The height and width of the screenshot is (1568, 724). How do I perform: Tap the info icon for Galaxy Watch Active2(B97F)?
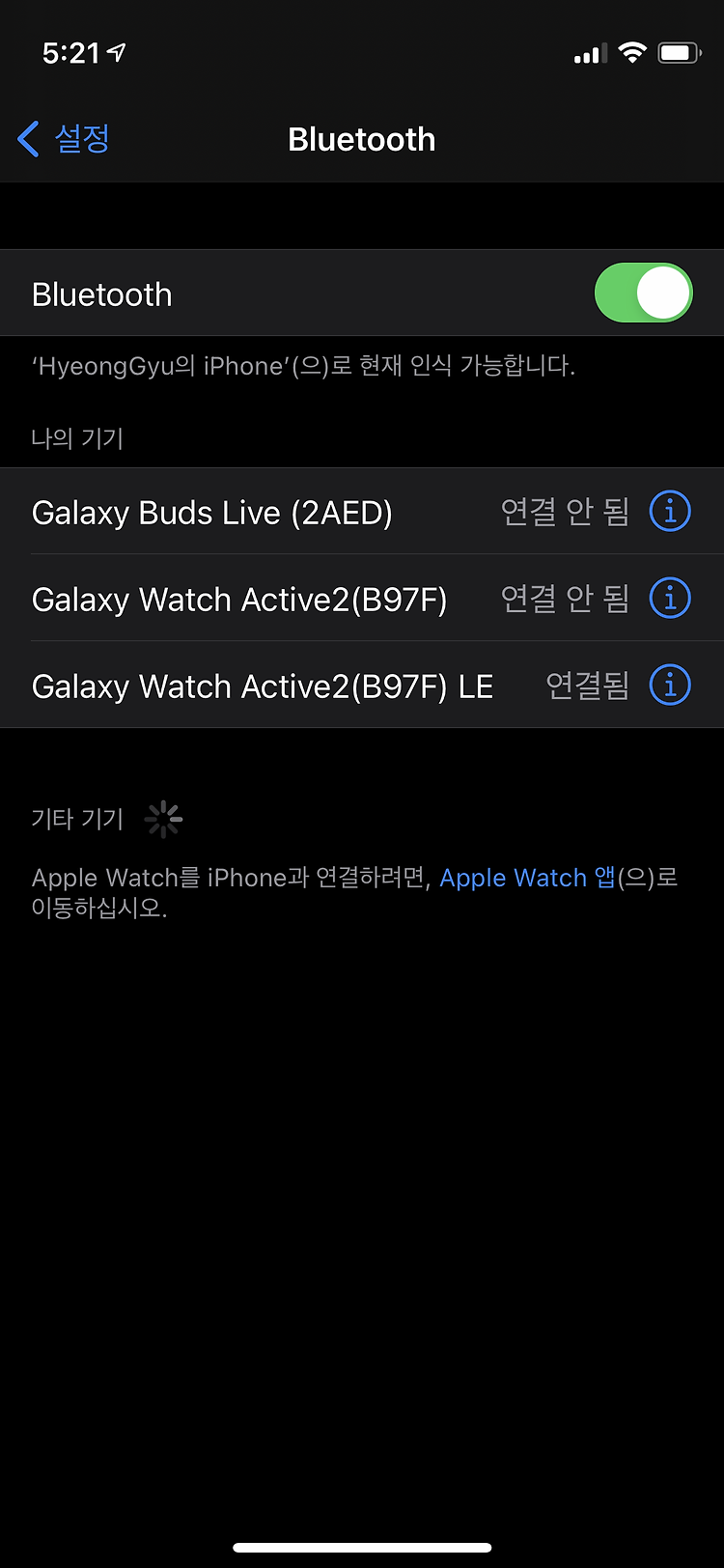point(670,598)
